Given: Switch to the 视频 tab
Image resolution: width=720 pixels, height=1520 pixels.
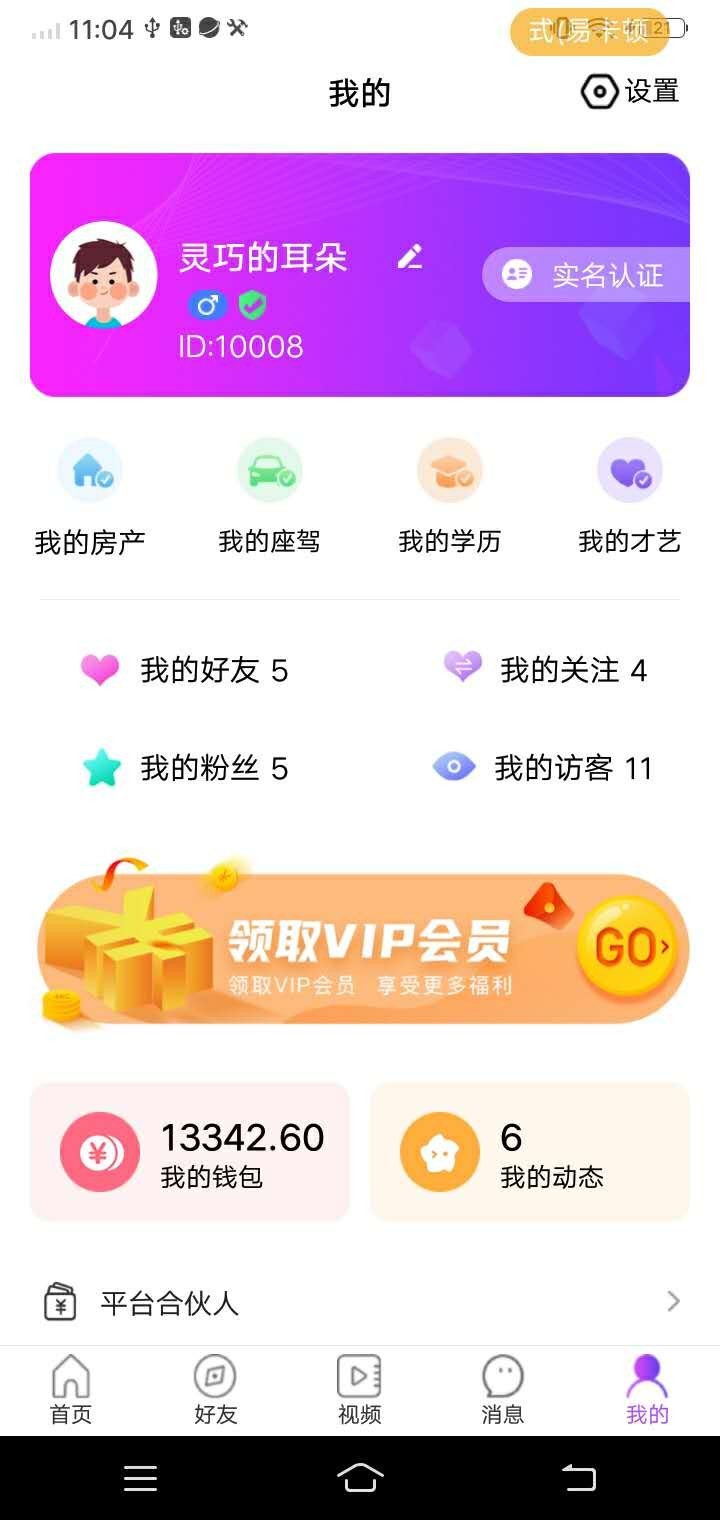Looking at the screenshot, I should (358, 1389).
